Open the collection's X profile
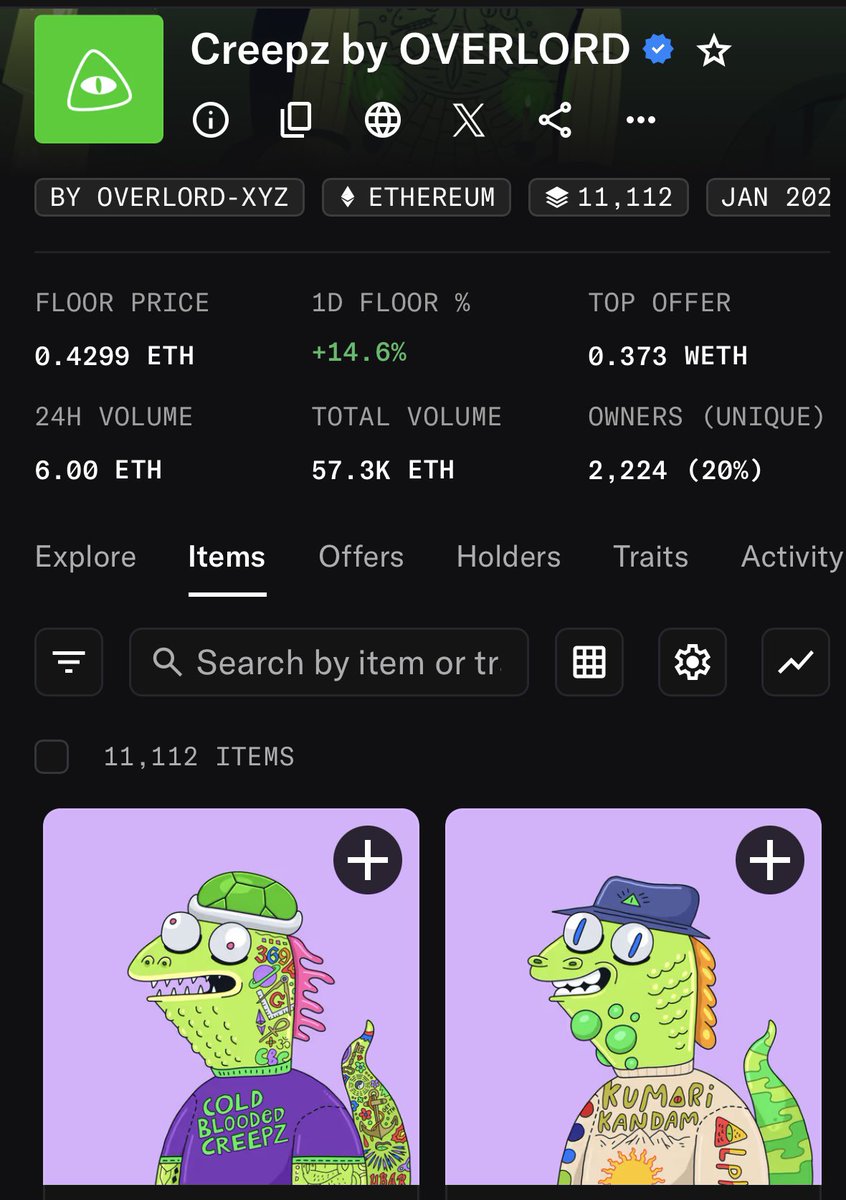The width and height of the screenshot is (846, 1200). click(x=468, y=121)
